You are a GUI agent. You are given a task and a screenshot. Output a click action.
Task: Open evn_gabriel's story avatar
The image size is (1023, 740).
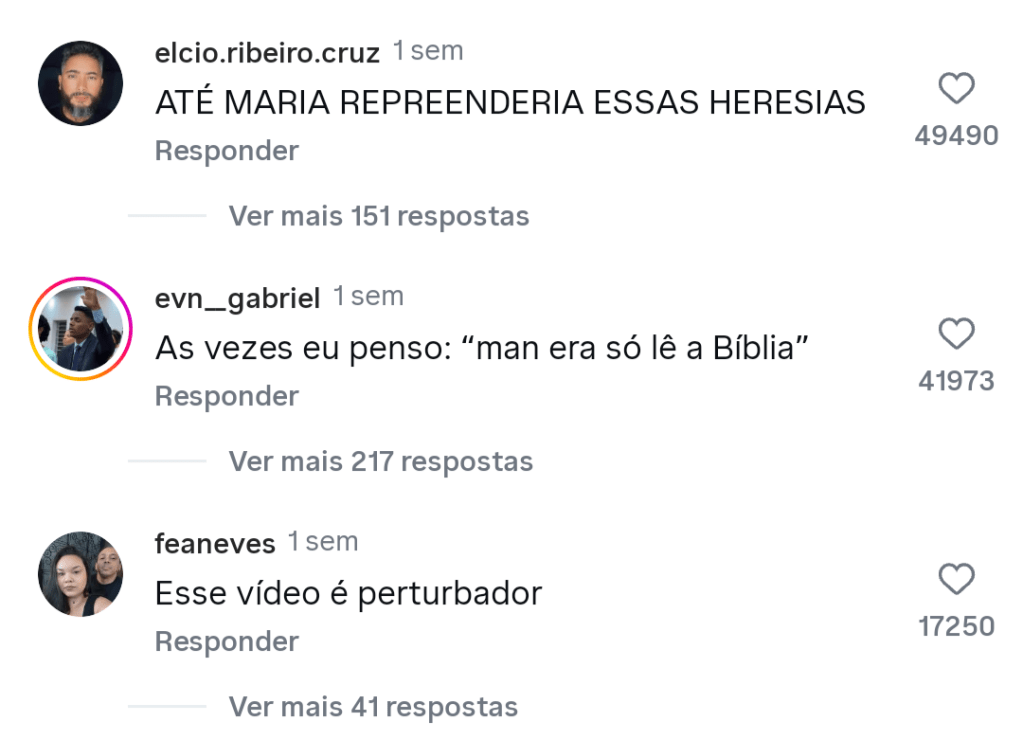tap(80, 329)
